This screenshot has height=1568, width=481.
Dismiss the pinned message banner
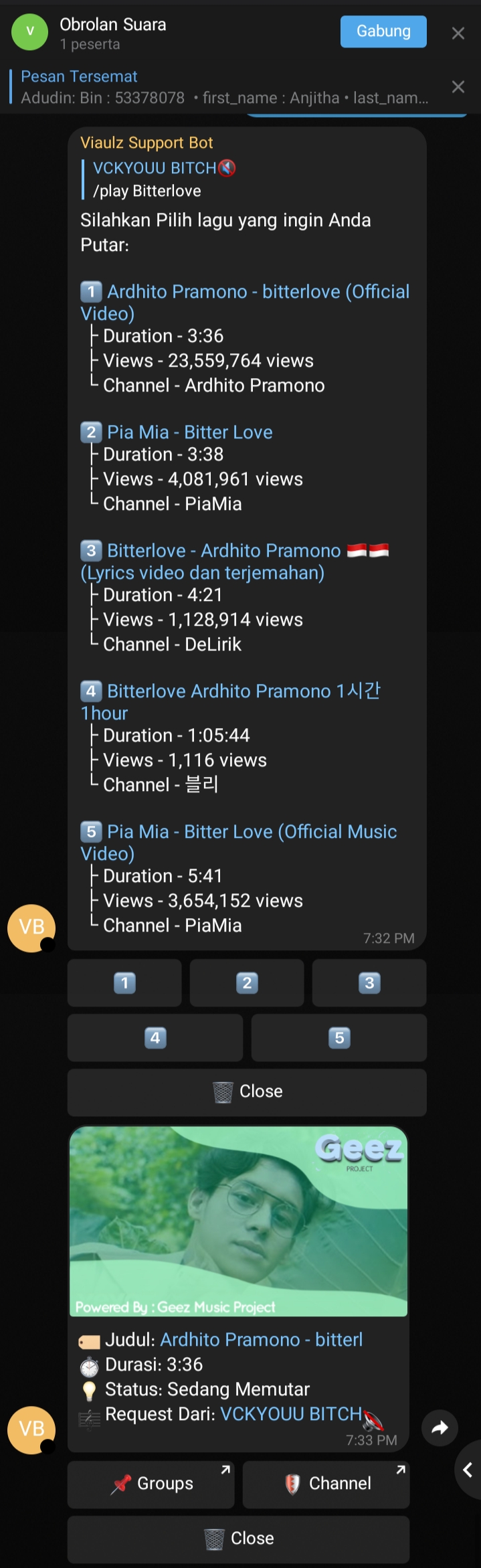click(458, 87)
